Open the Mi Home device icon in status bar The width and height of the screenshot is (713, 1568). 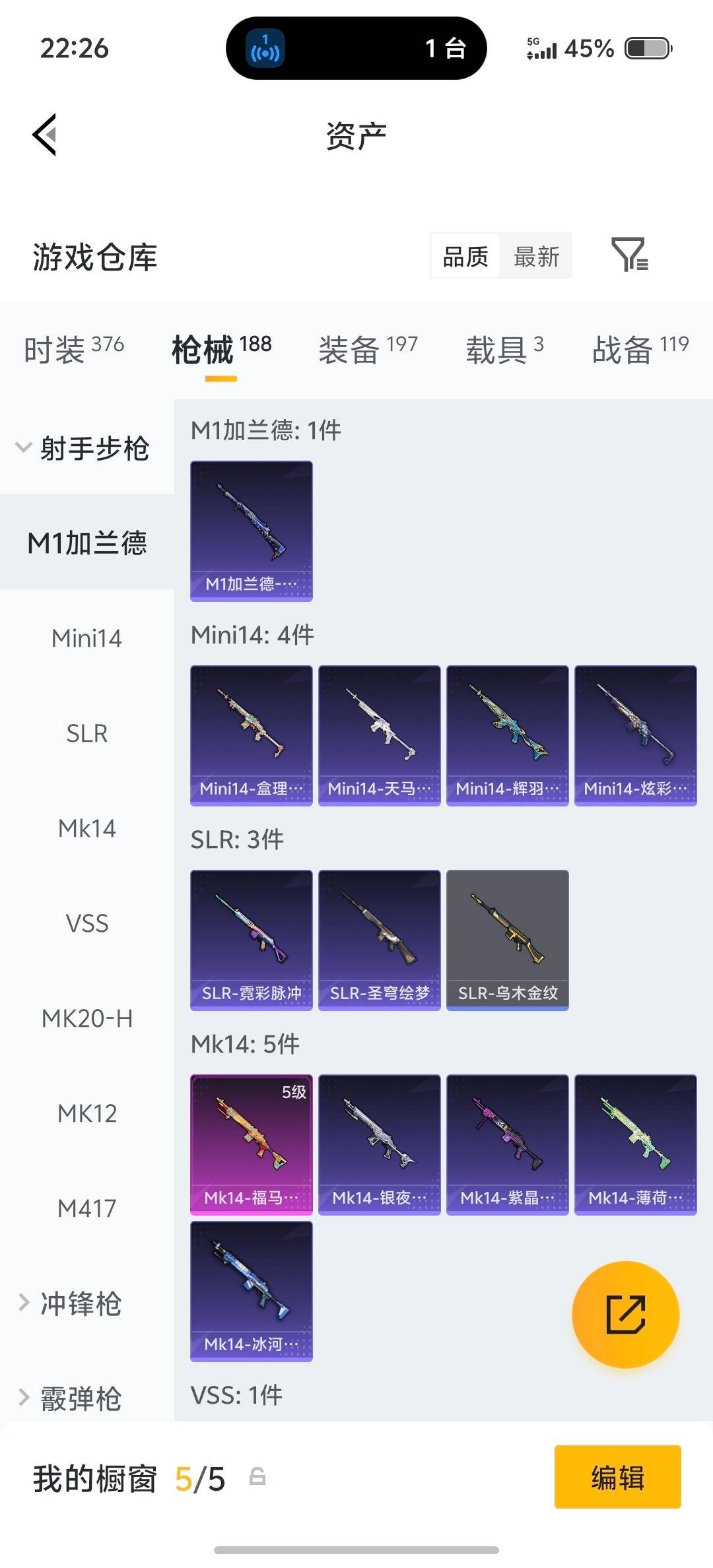pyautogui.click(x=266, y=48)
